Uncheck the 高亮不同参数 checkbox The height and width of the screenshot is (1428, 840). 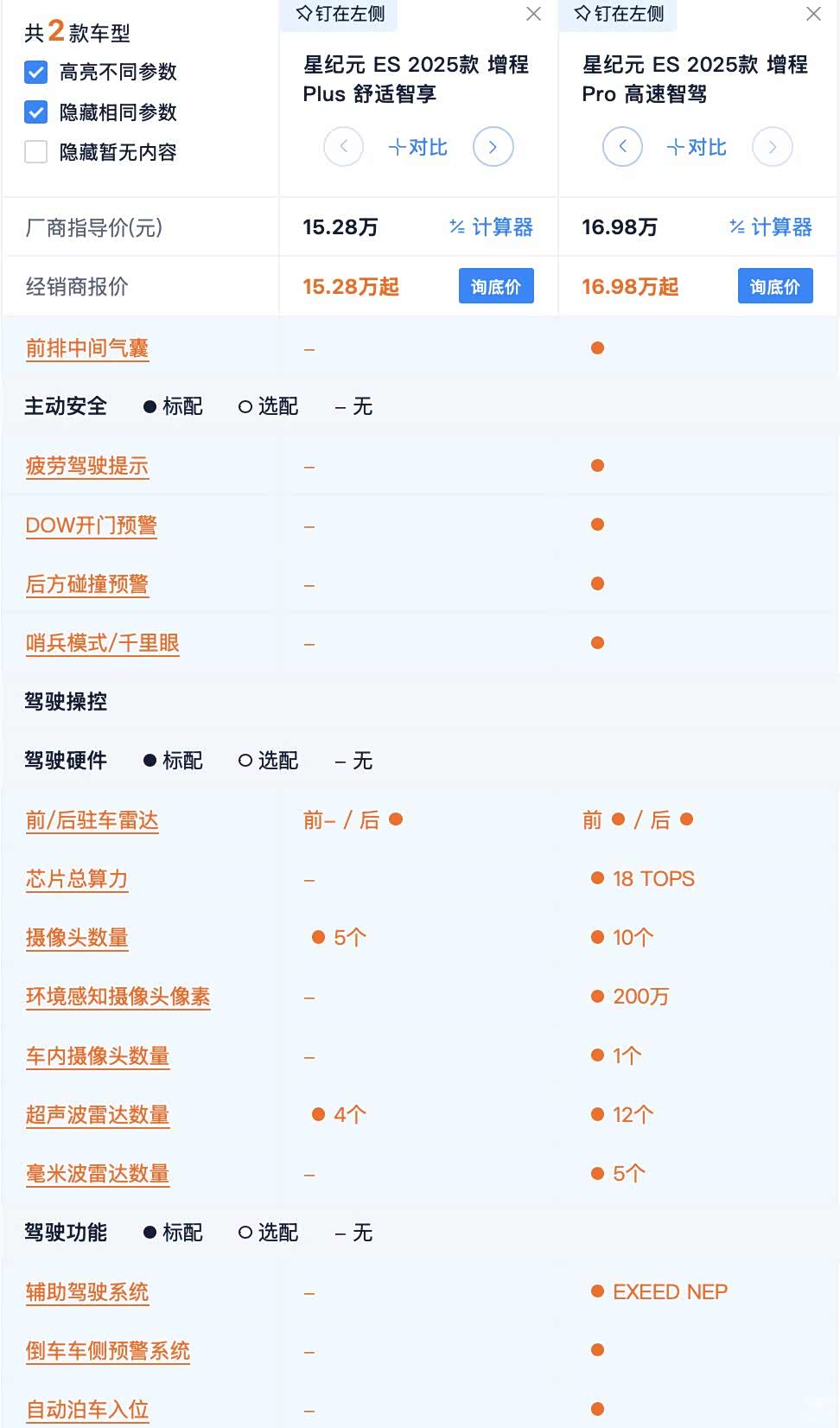pyautogui.click(x=36, y=72)
